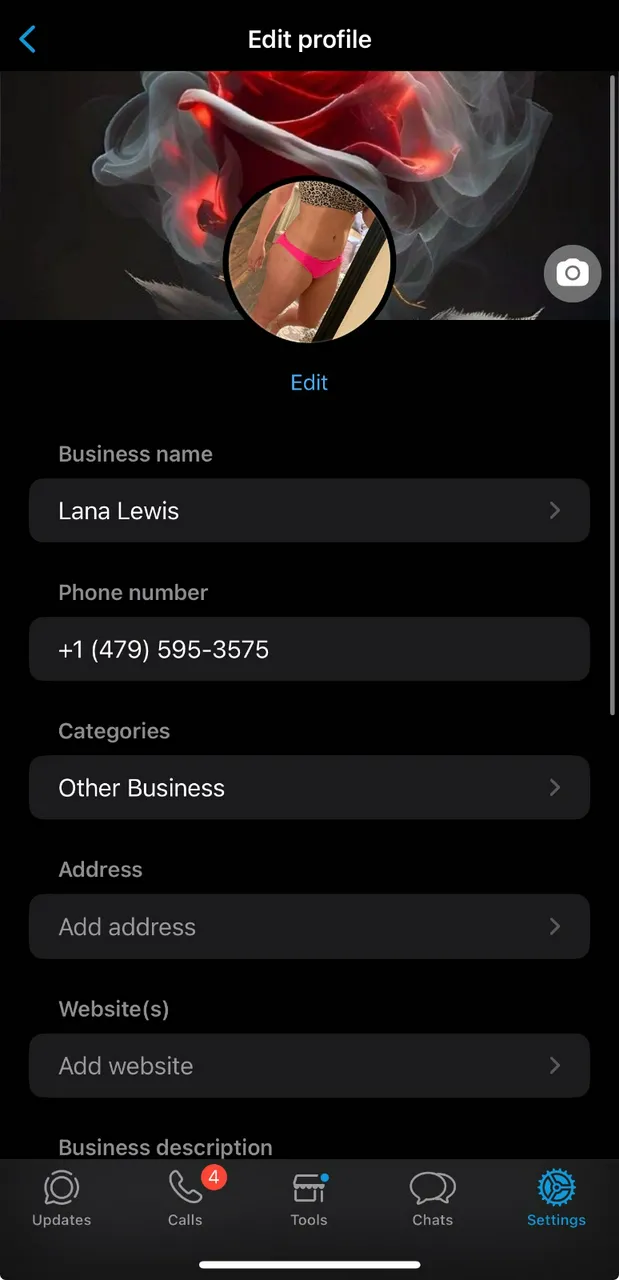The image size is (619, 1280).
Task: Open the Calls tab
Action: pos(186,1199)
